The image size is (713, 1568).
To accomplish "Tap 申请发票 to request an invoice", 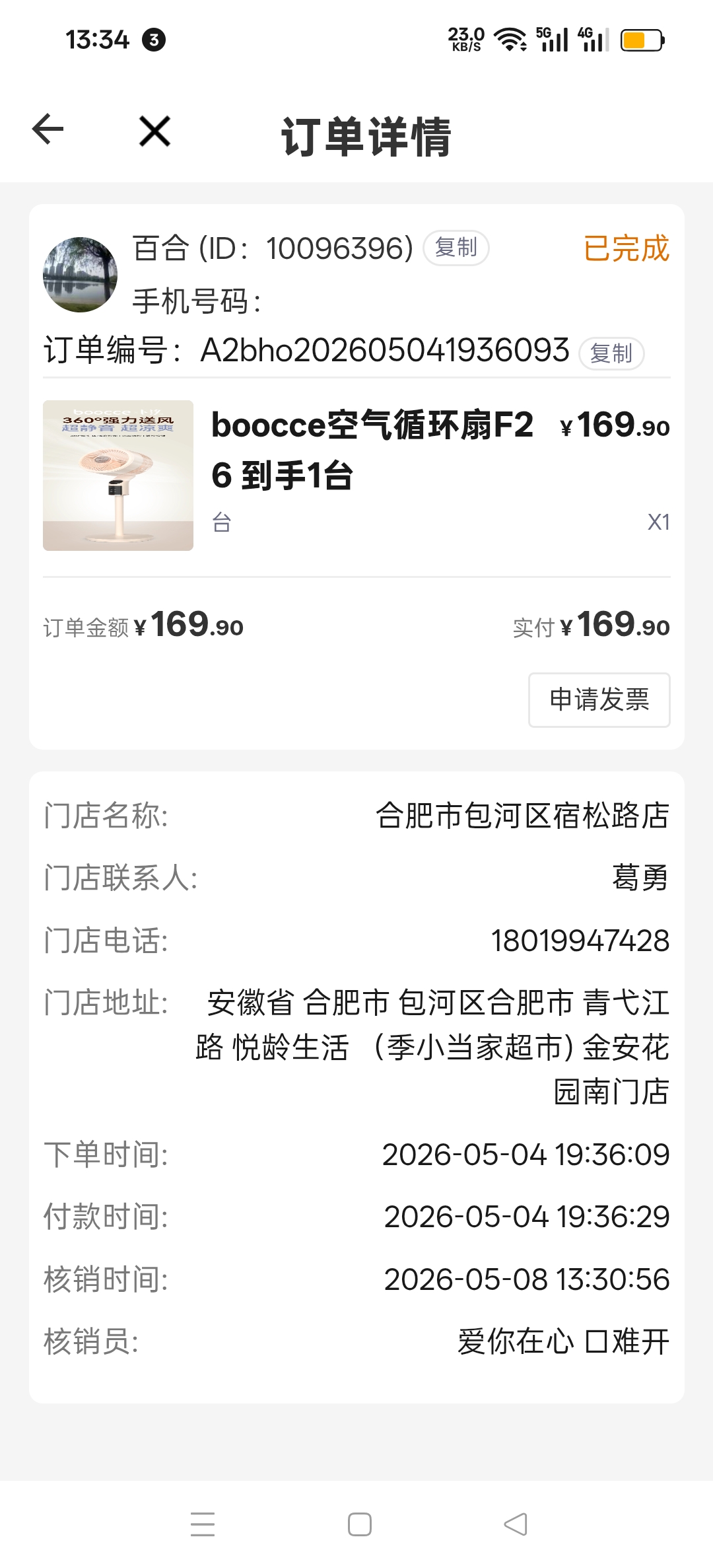I will click(599, 700).
